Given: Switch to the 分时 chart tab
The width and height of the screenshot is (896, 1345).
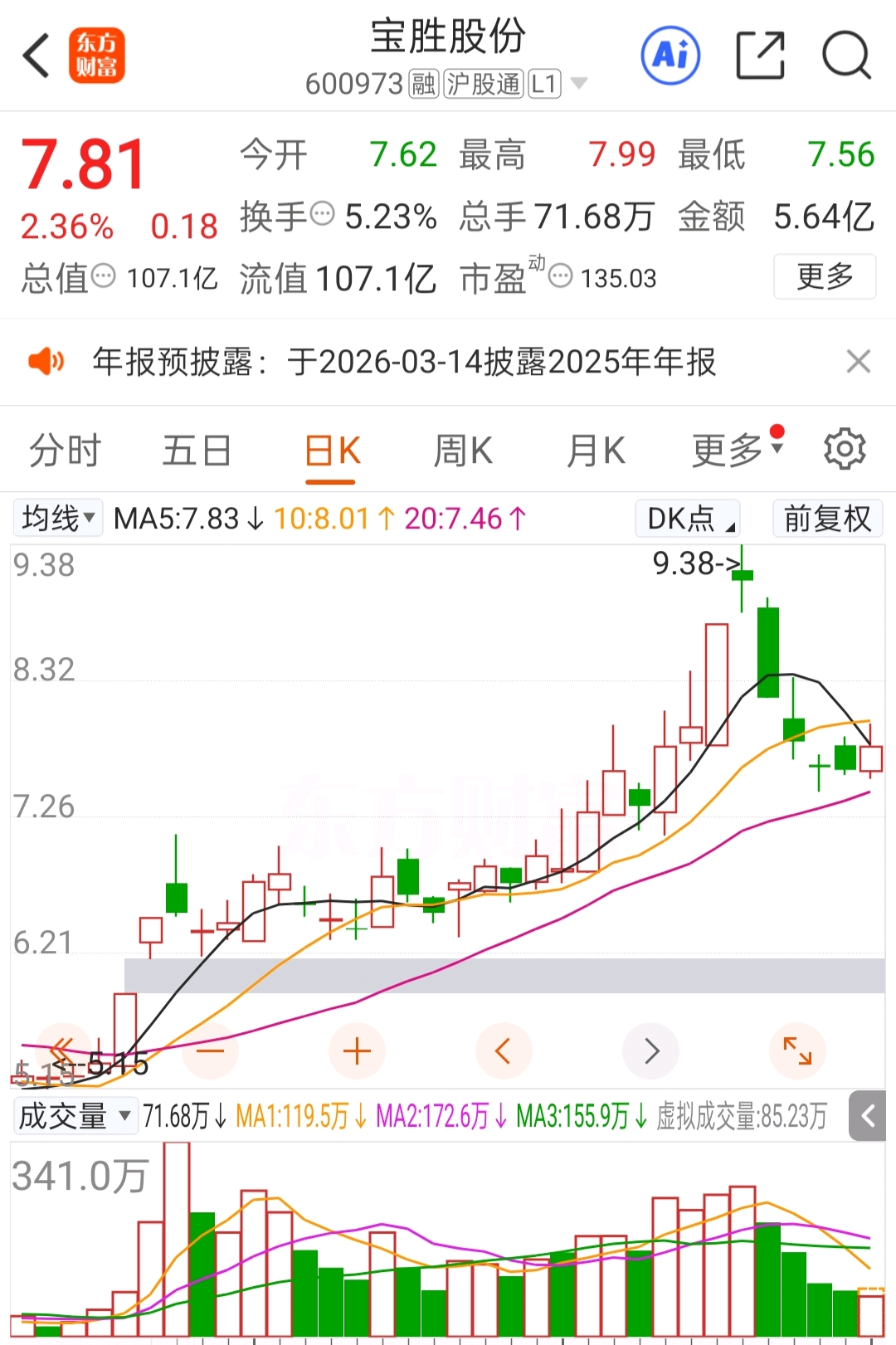Looking at the screenshot, I should click(x=65, y=451).
